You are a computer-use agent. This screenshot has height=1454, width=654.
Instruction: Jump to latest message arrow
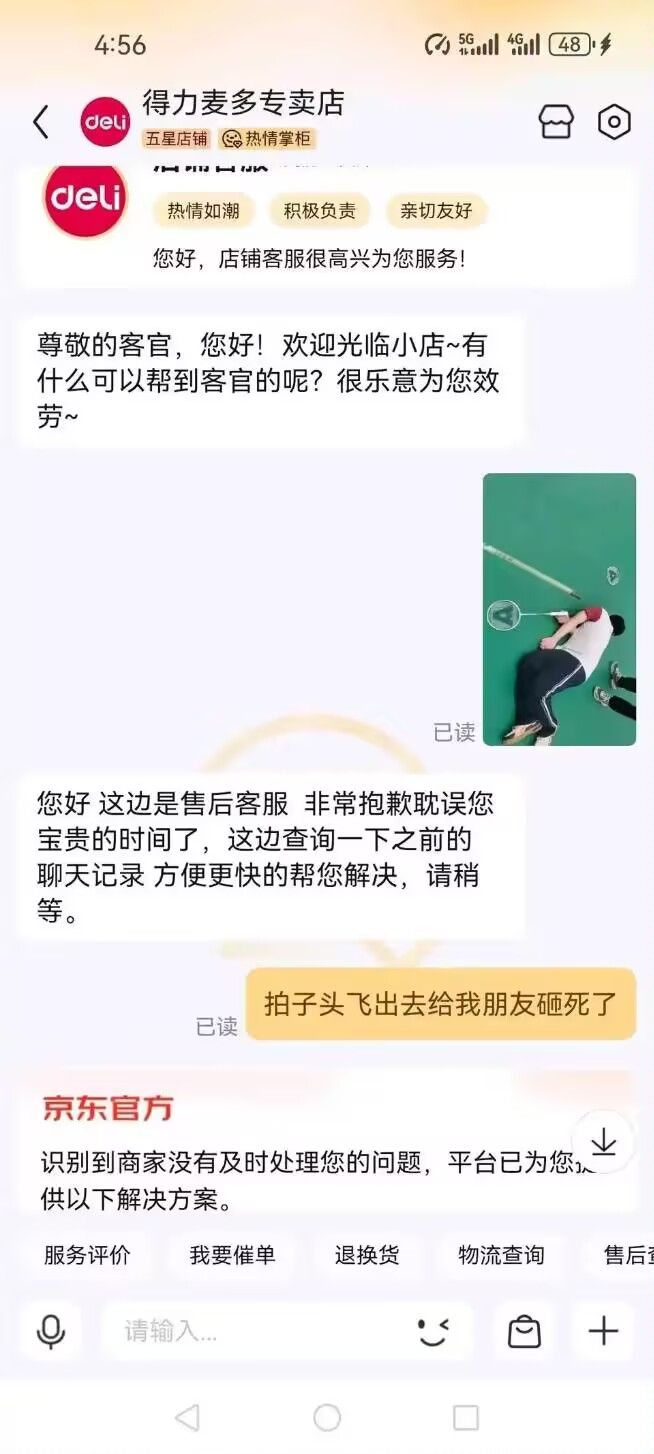604,1142
